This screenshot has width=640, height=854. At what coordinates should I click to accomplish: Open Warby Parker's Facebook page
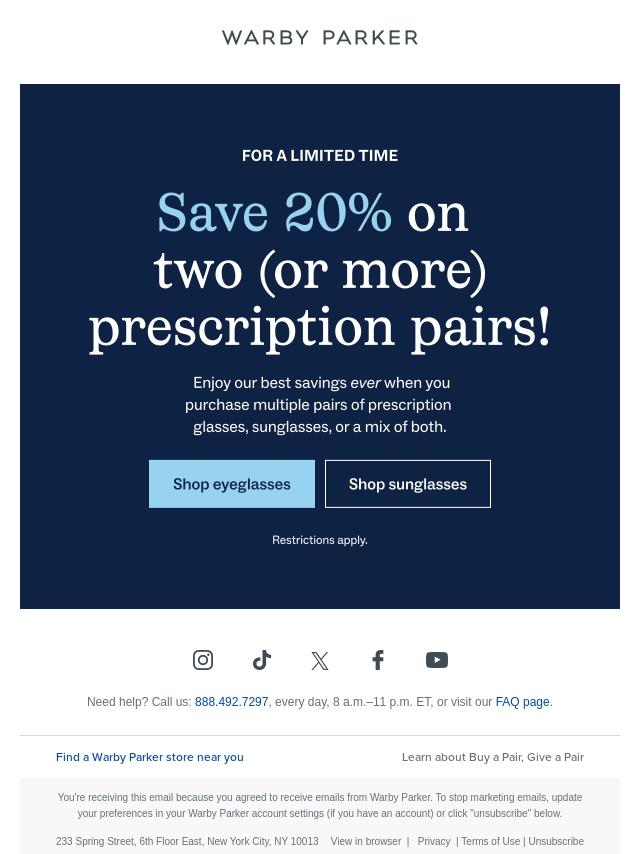coord(378,660)
